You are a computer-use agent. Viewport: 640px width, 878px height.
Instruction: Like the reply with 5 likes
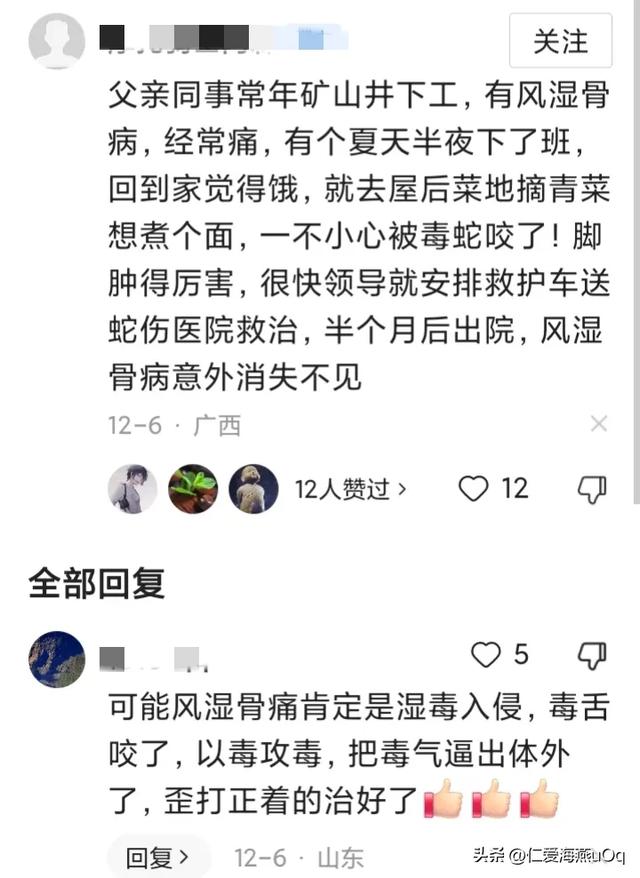pyautogui.click(x=486, y=655)
